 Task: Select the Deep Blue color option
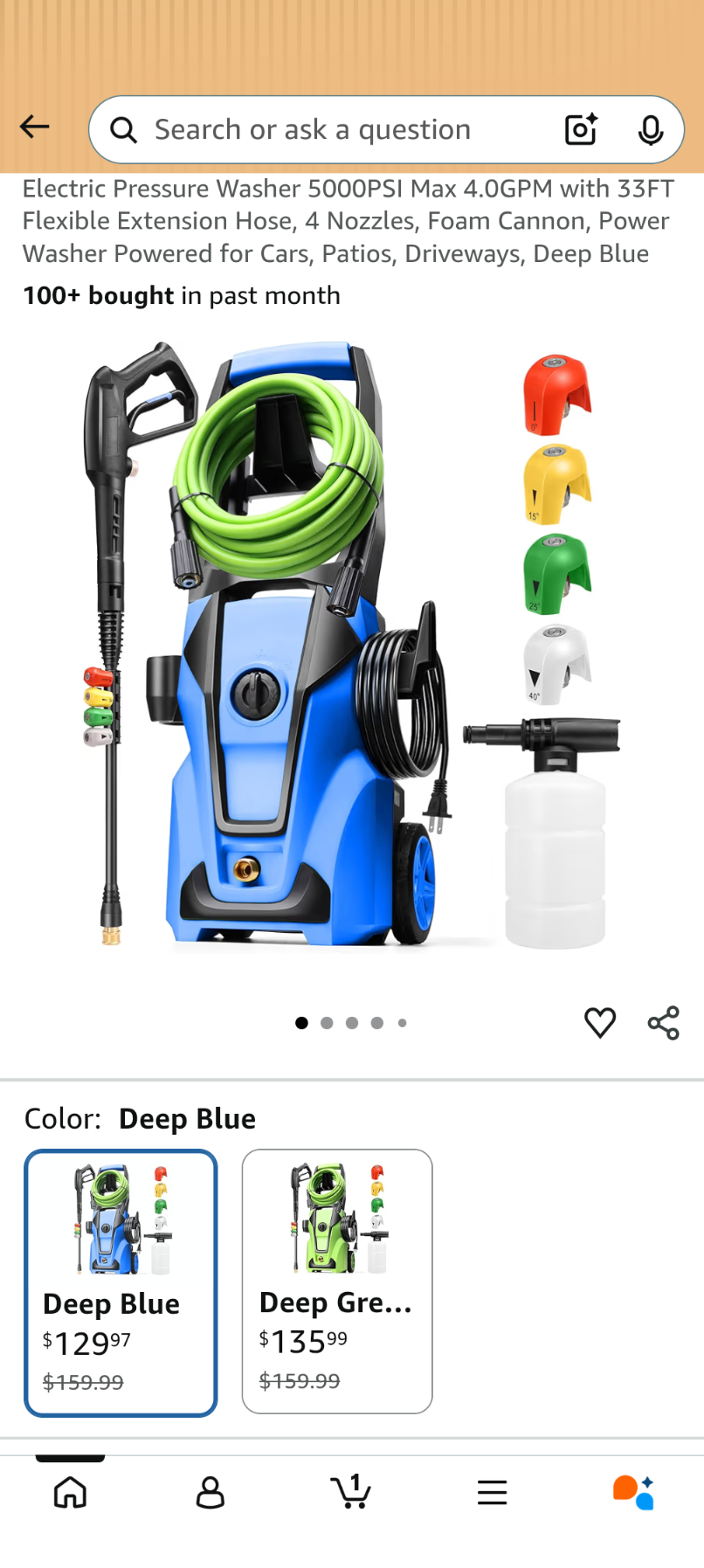121,1281
